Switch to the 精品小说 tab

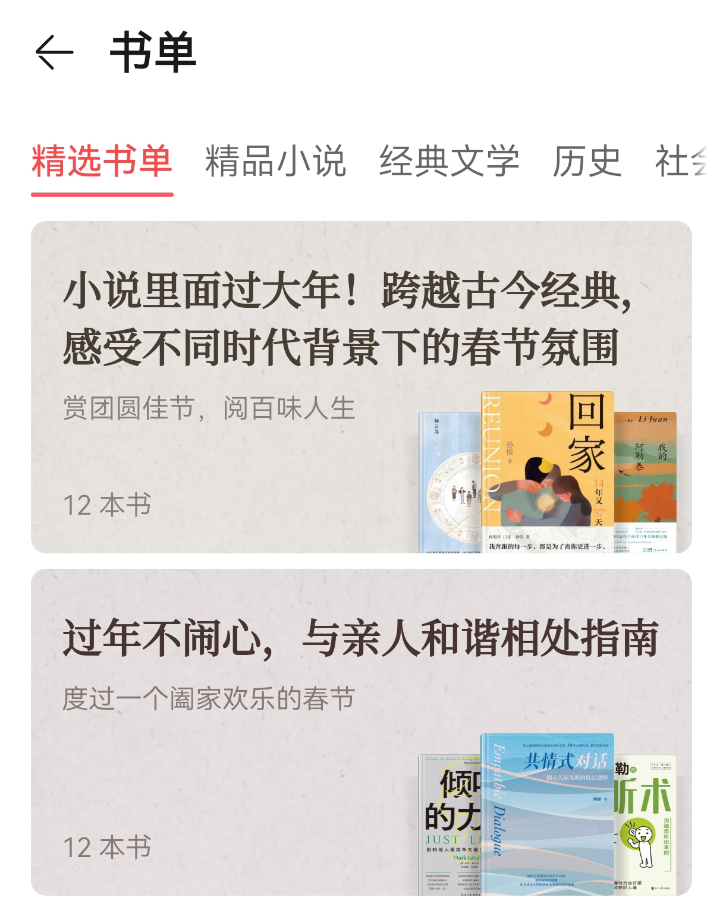pos(275,161)
